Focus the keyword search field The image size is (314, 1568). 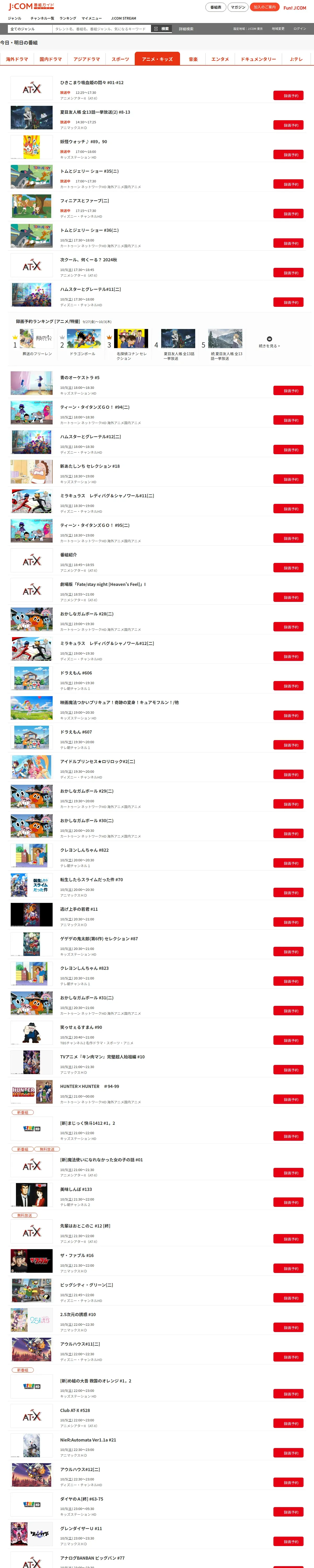[x=101, y=28]
